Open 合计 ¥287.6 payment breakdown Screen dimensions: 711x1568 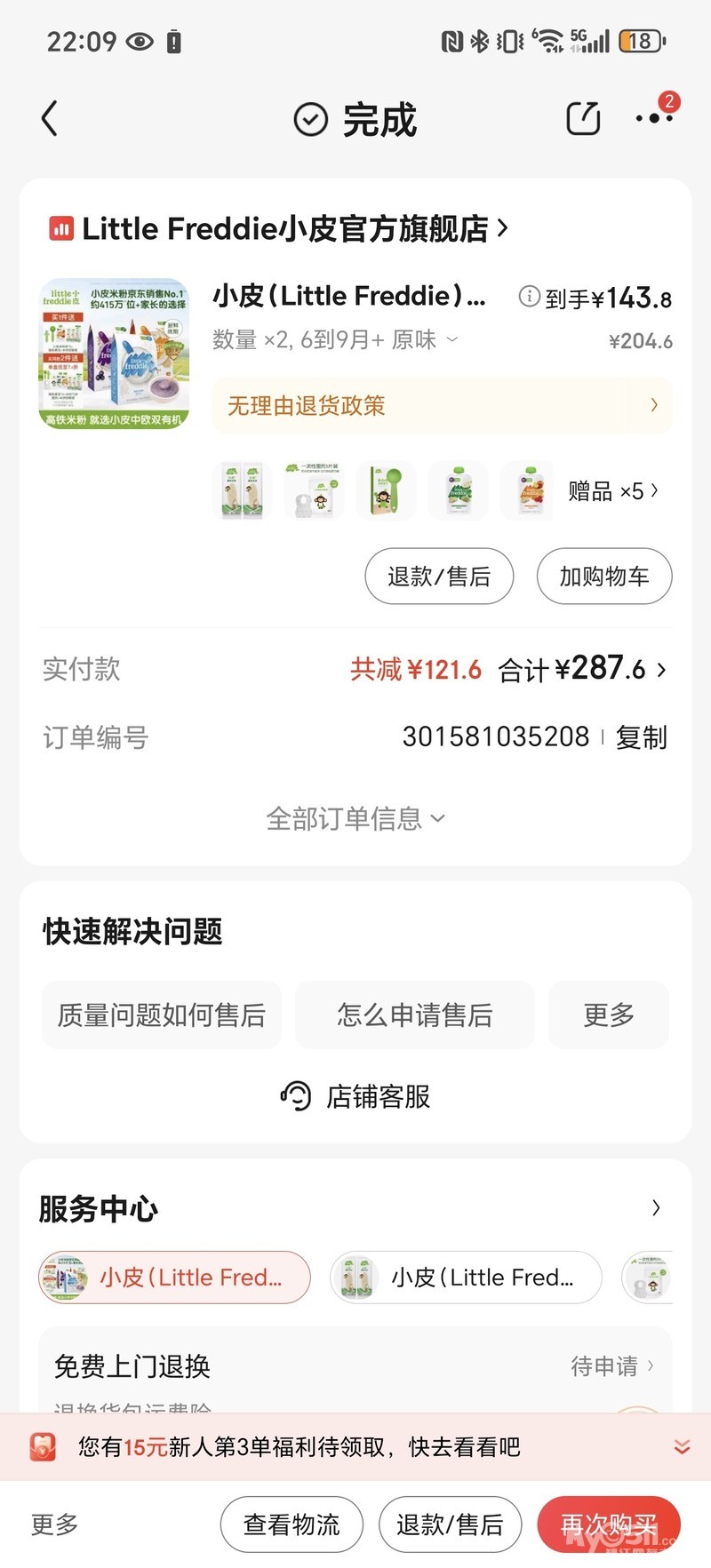(583, 669)
